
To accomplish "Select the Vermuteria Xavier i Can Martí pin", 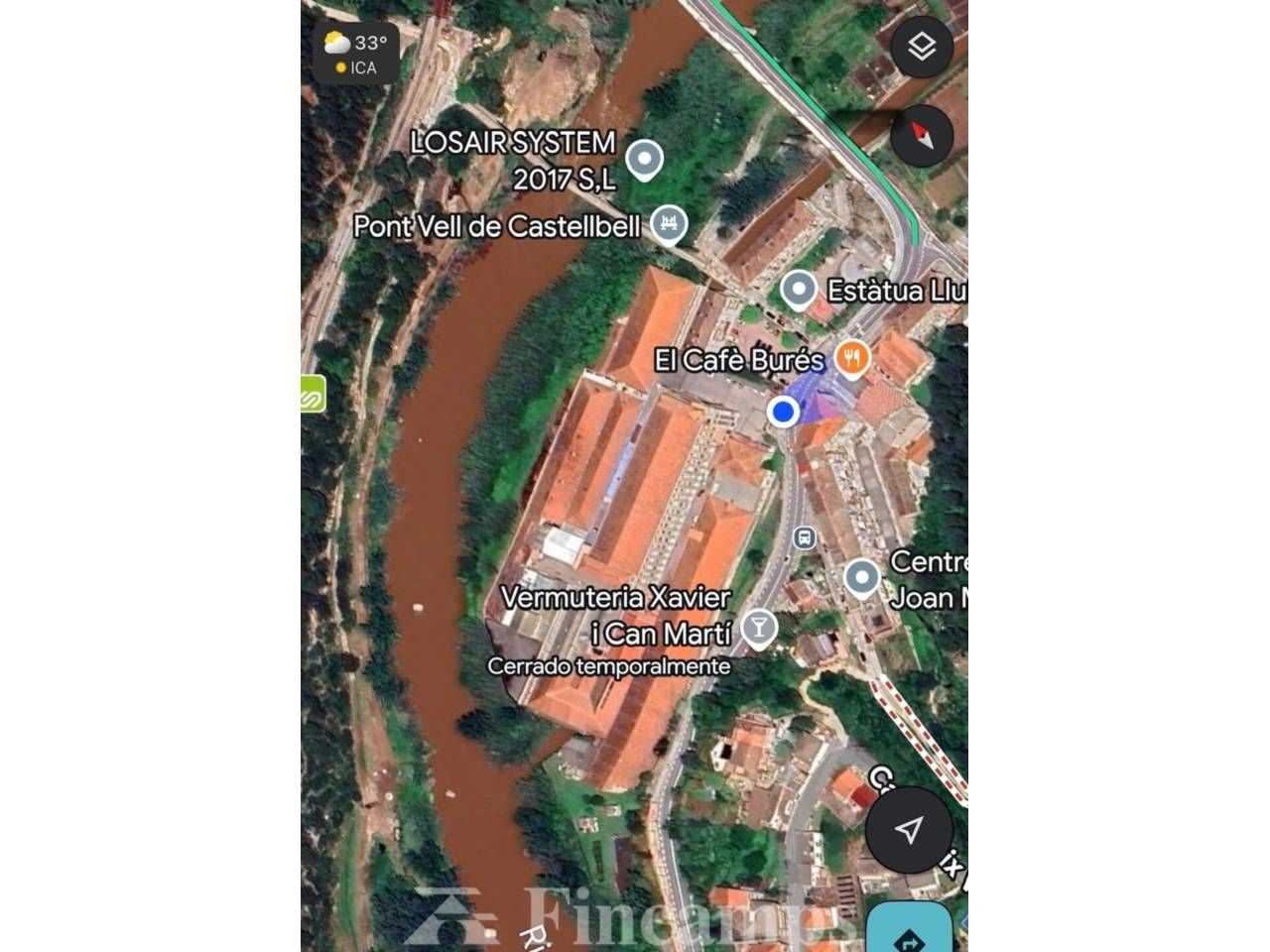I will click(x=759, y=628).
